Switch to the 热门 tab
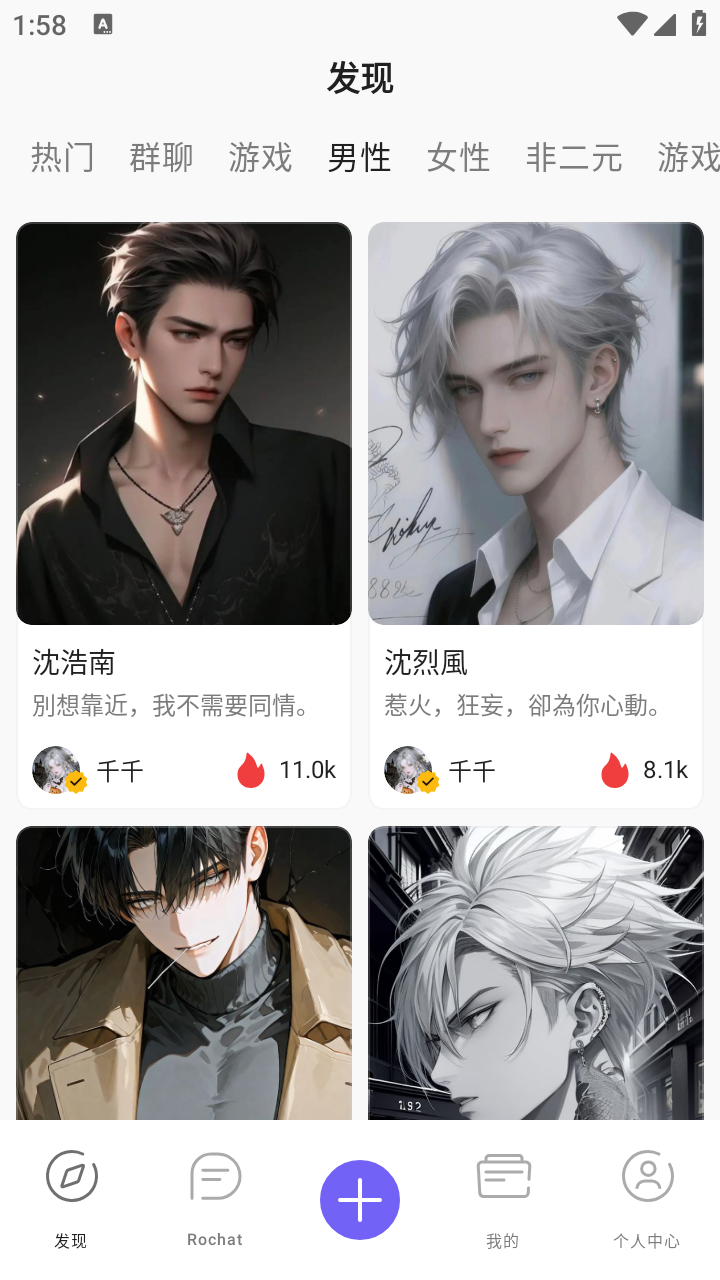 [62, 157]
